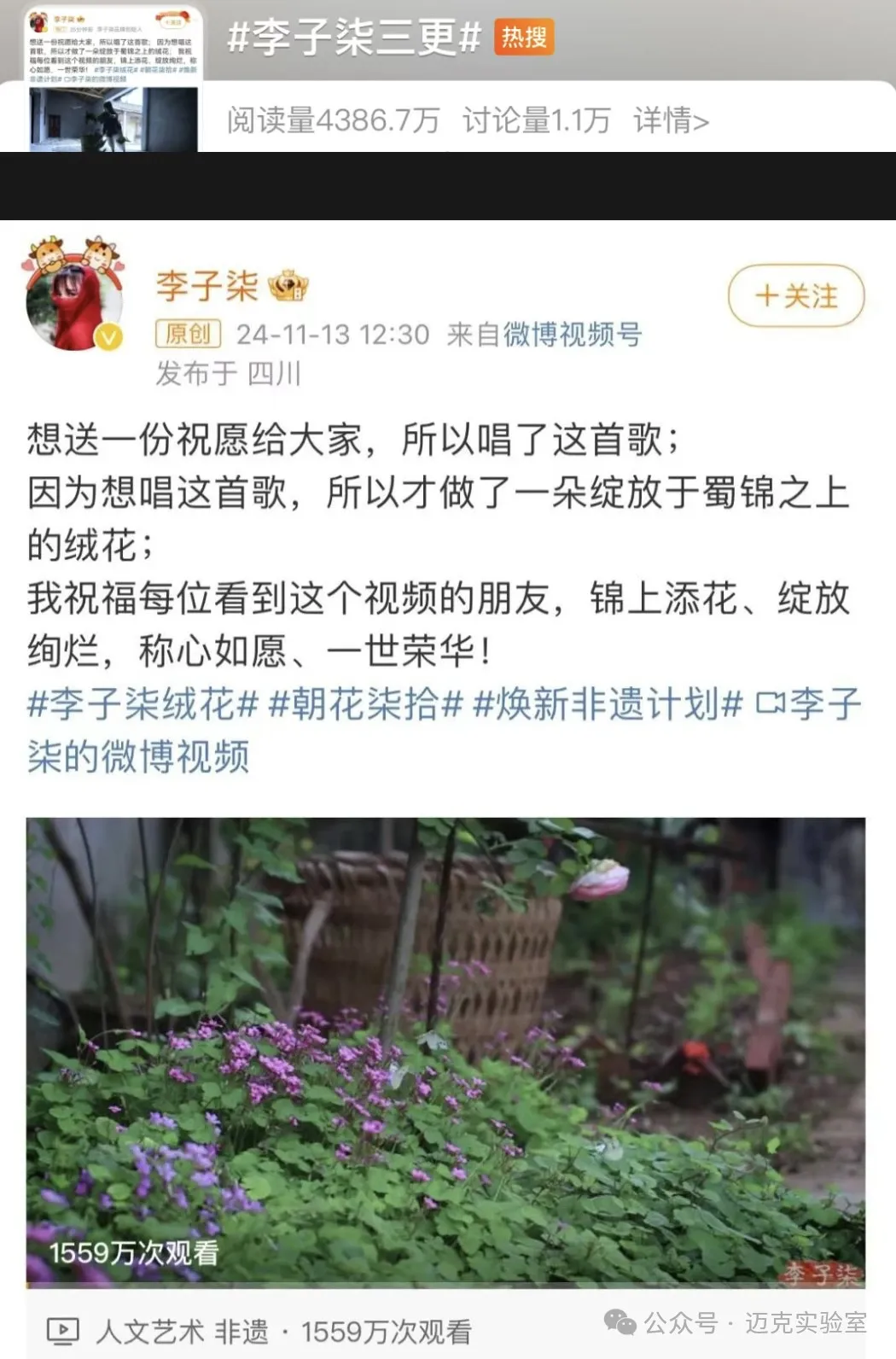Viewport: 896px width, 1359px height.
Task: Open 李子柒's profile avatar
Action: click(74, 299)
